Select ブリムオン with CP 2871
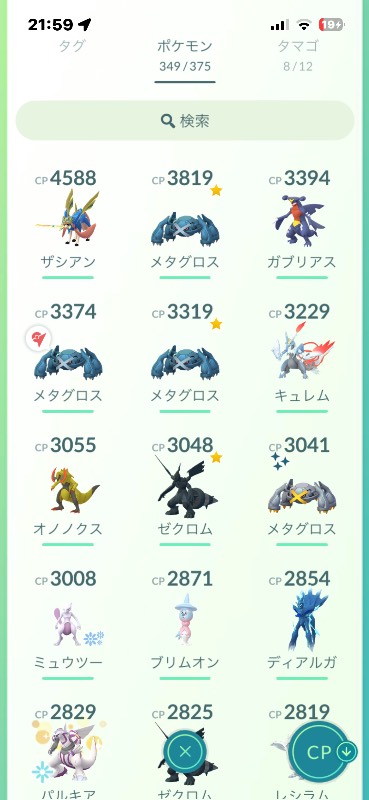369x800 pixels. point(185,624)
